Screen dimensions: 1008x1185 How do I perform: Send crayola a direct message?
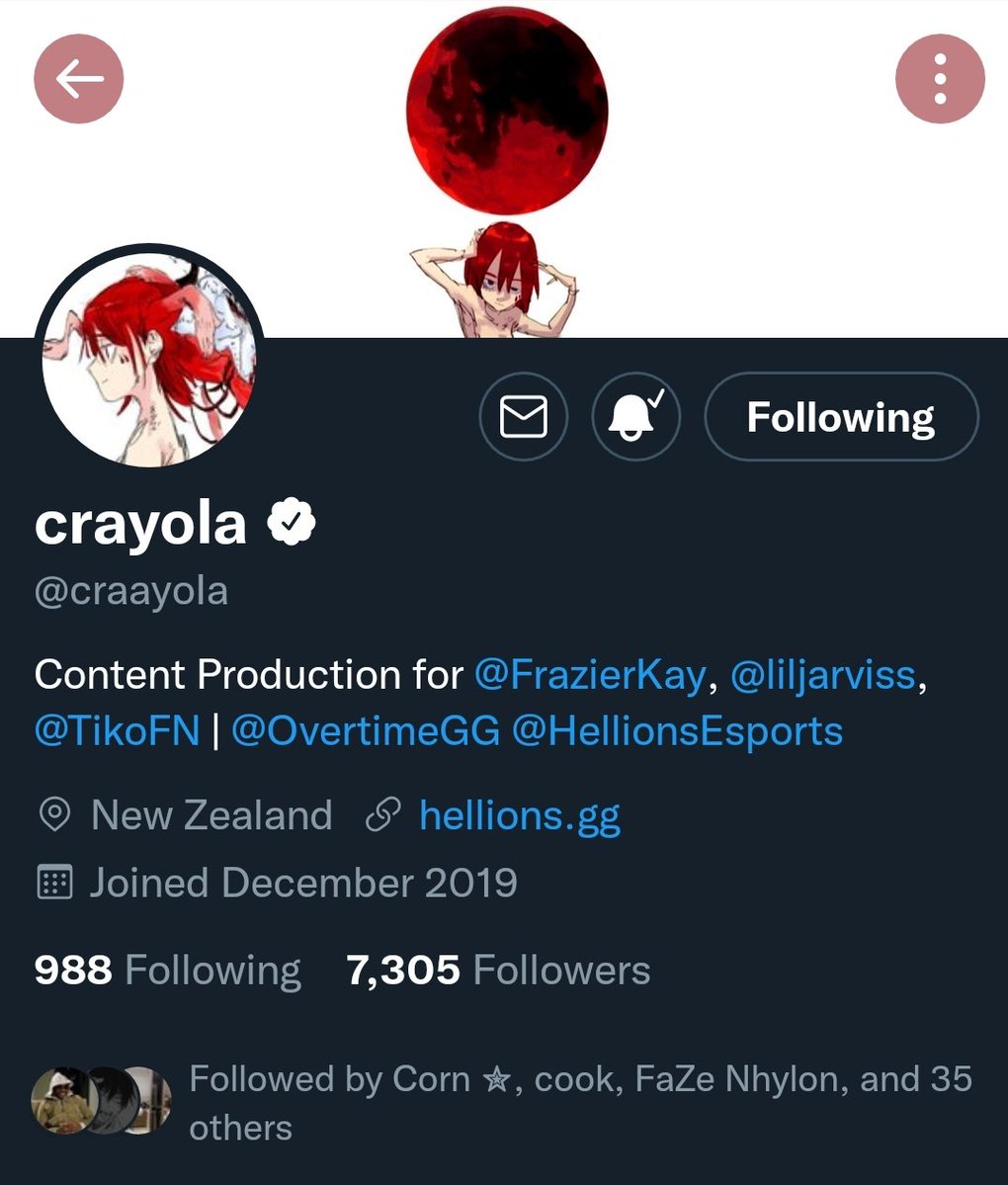(x=524, y=417)
